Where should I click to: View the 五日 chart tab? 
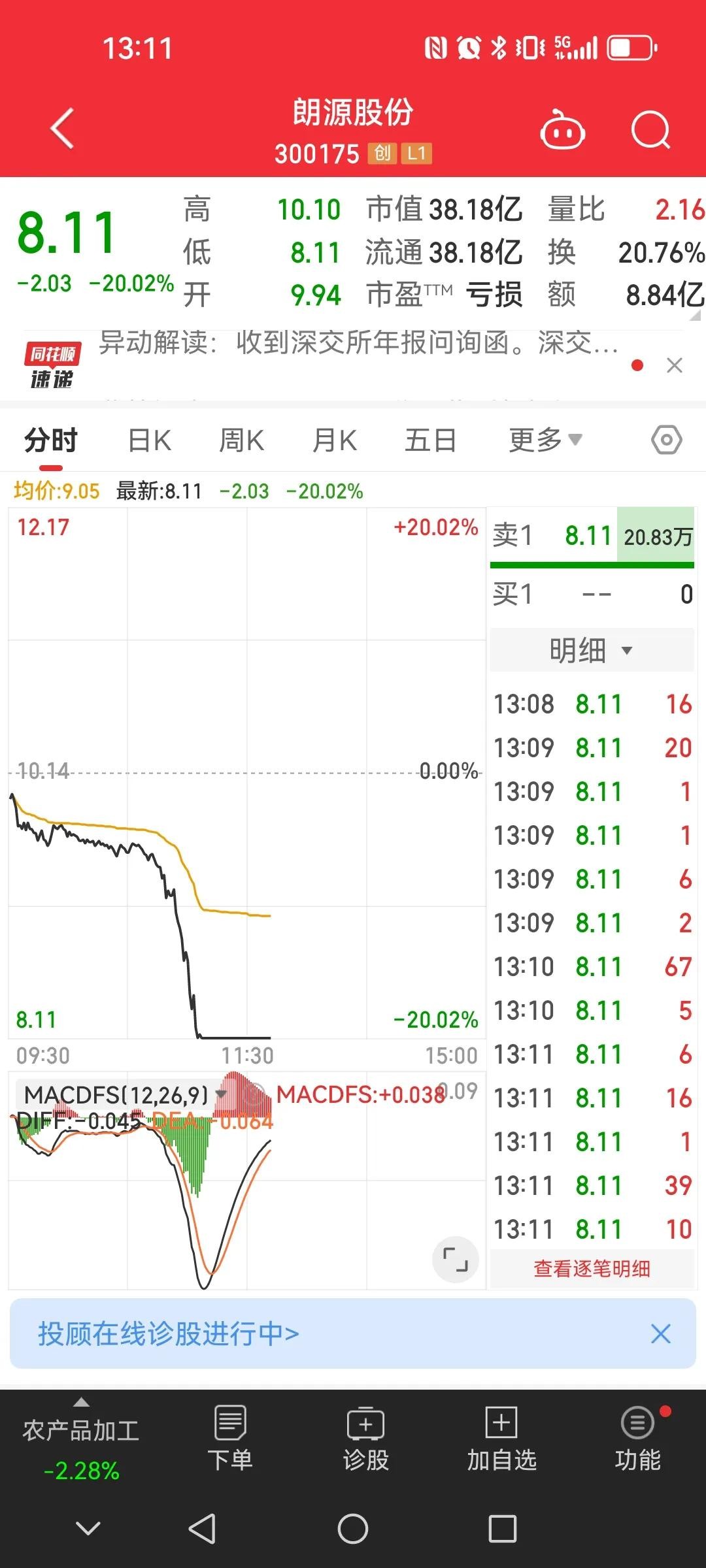click(430, 440)
